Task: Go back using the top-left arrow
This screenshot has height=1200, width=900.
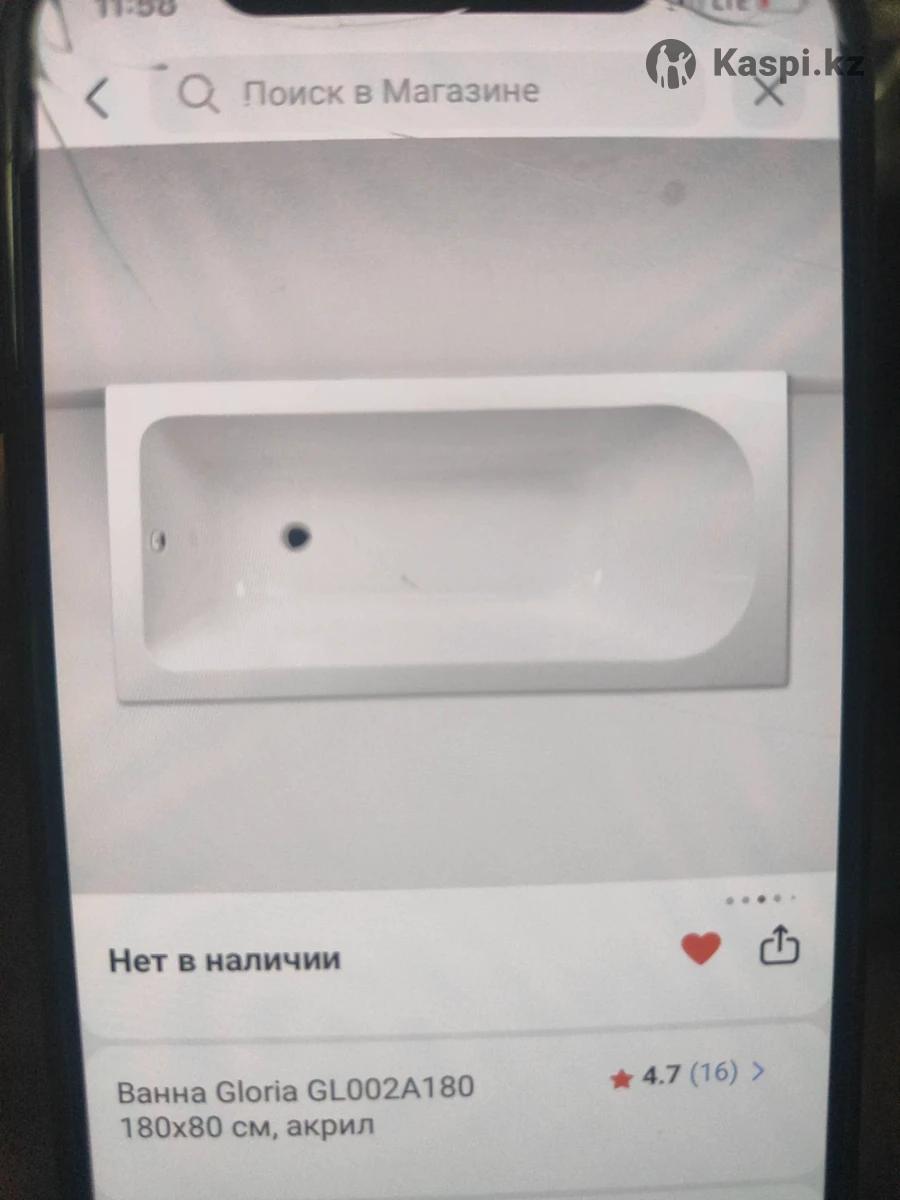Action: coord(97,98)
